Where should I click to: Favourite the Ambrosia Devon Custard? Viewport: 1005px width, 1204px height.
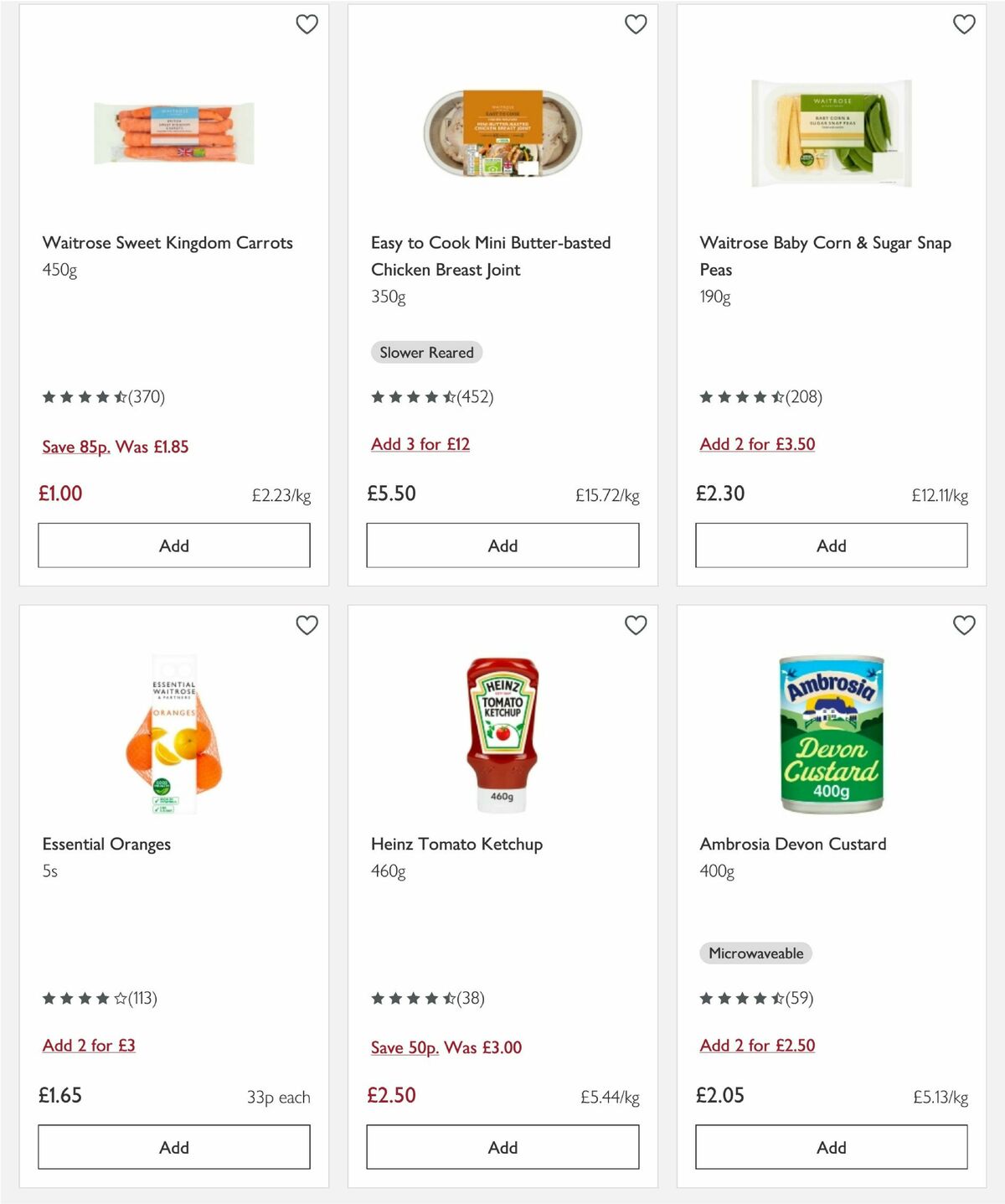[x=963, y=626]
